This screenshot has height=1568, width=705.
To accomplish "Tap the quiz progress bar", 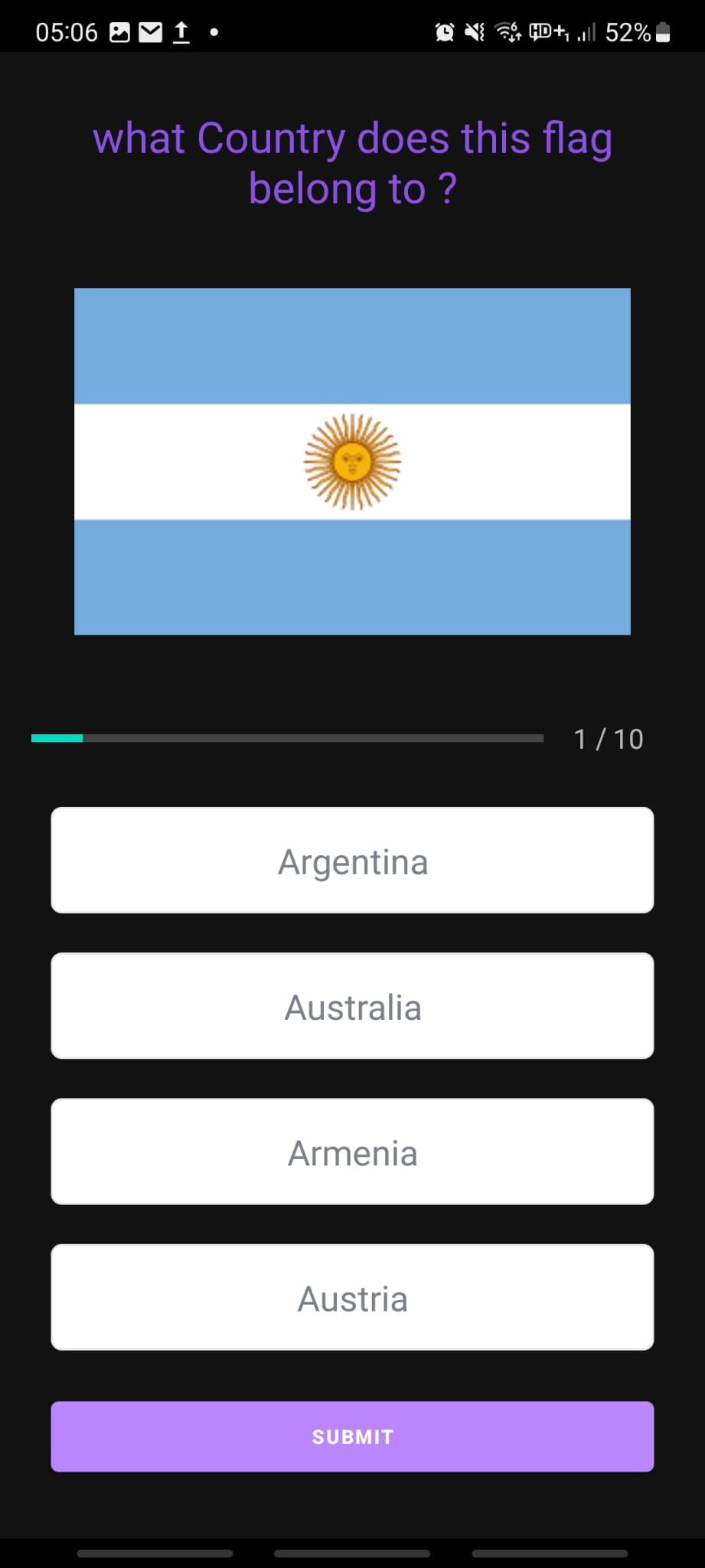I will [287, 738].
